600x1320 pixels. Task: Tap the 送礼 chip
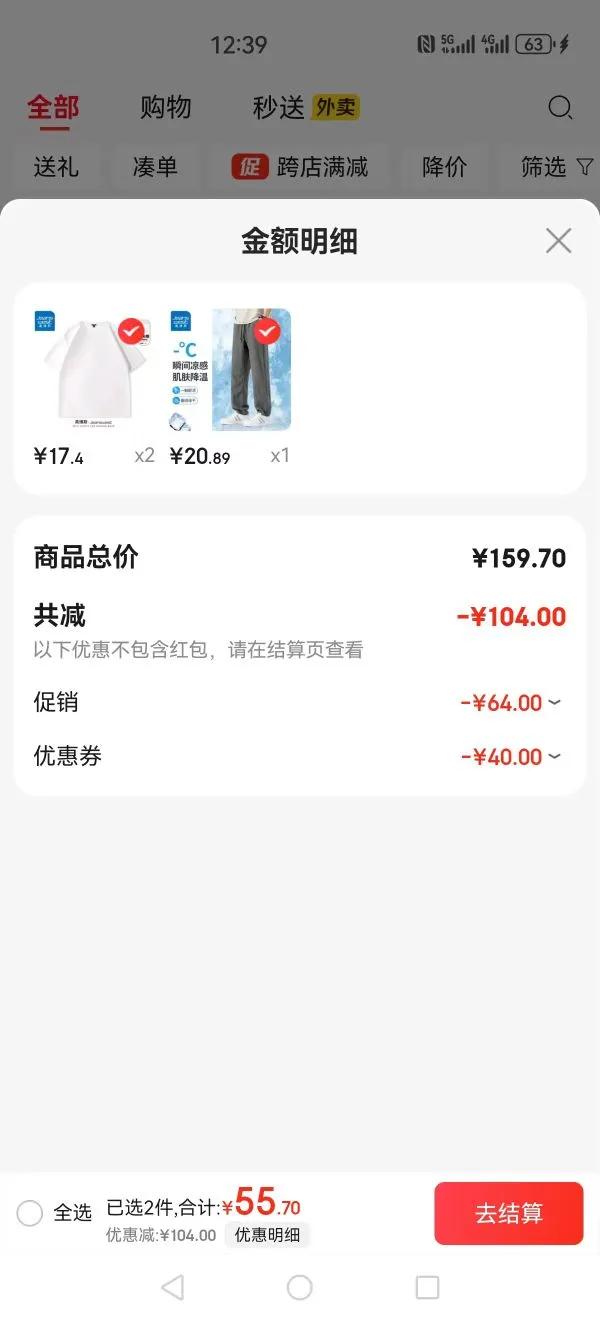(56, 167)
